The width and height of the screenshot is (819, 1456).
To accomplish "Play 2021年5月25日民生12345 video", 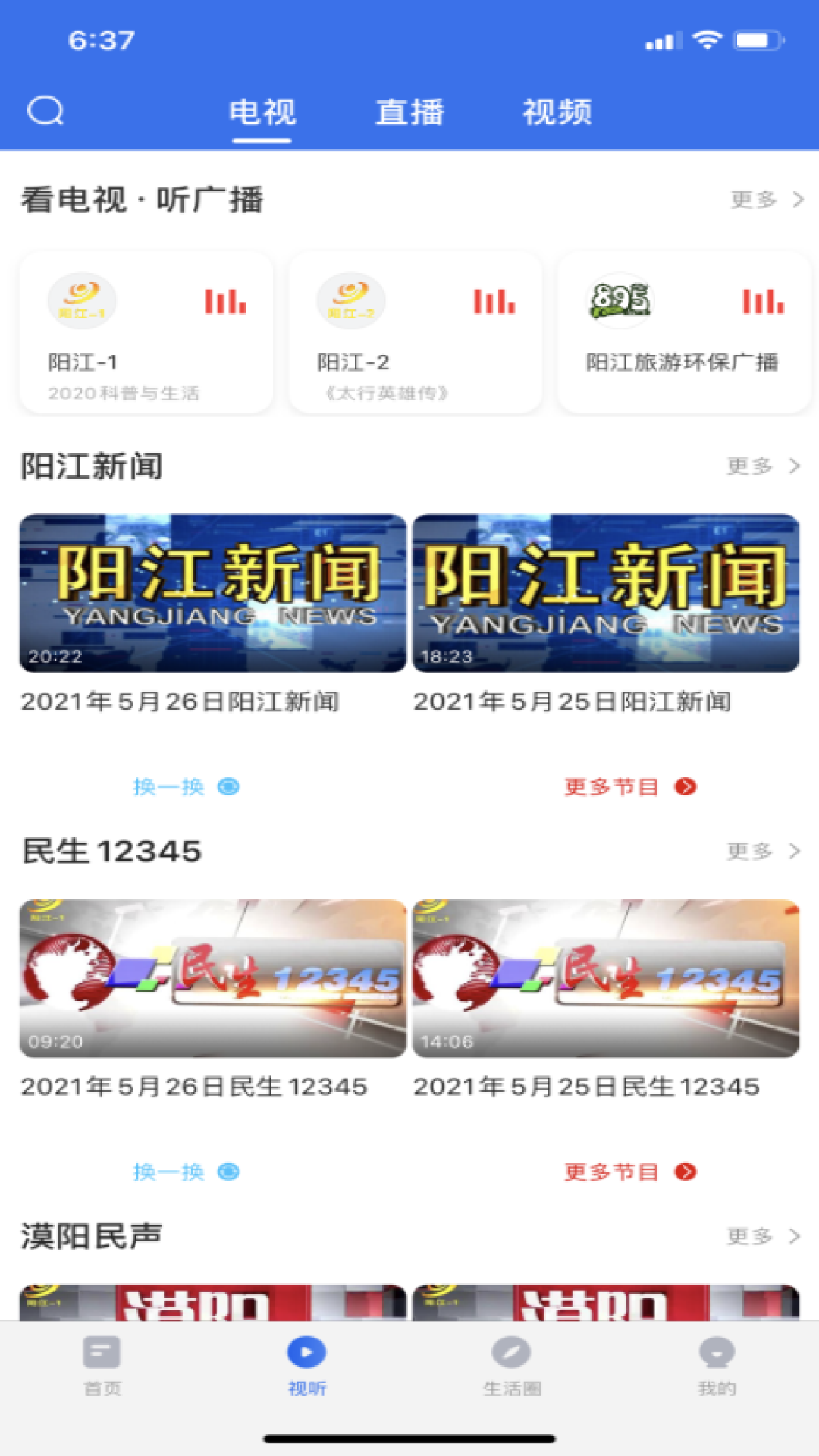I will tap(605, 978).
